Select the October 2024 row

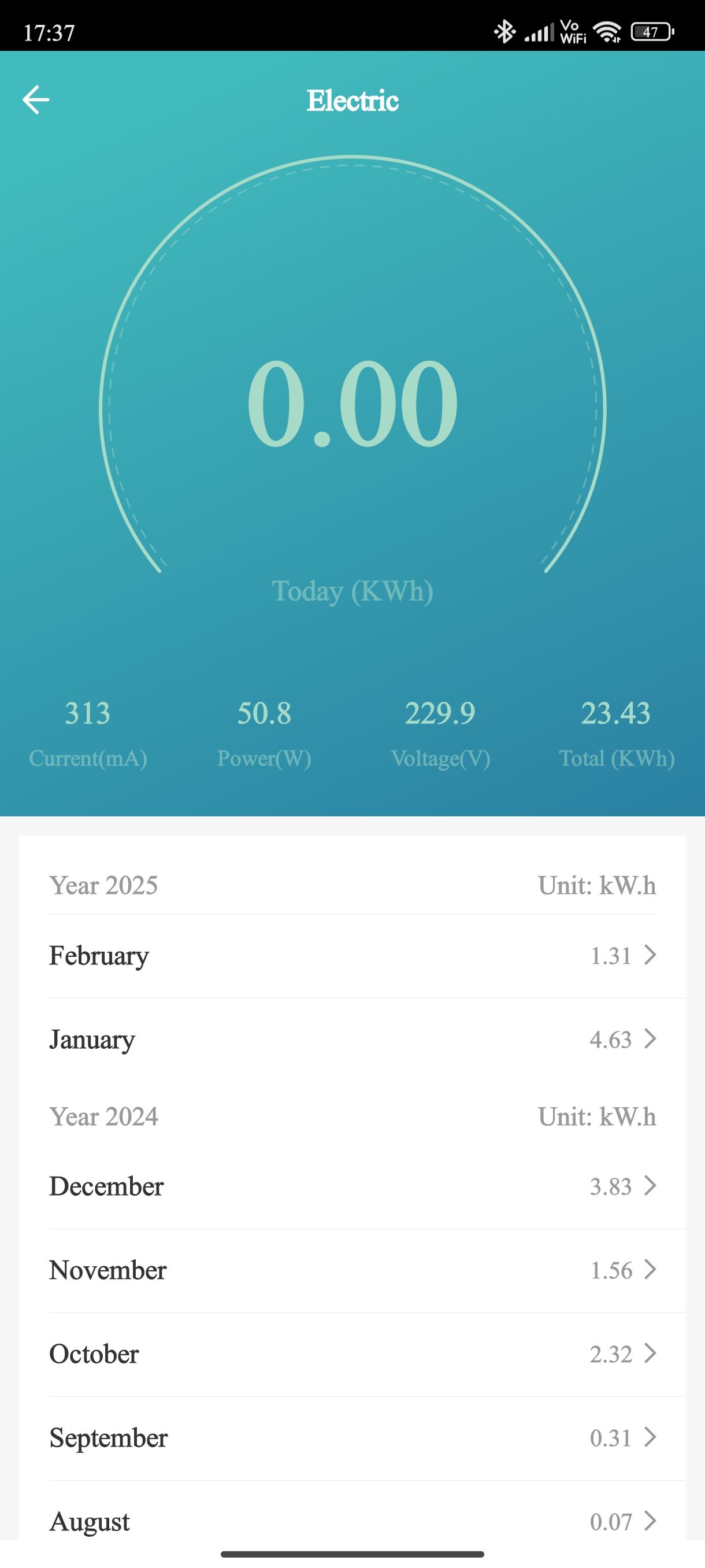click(352, 1353)
